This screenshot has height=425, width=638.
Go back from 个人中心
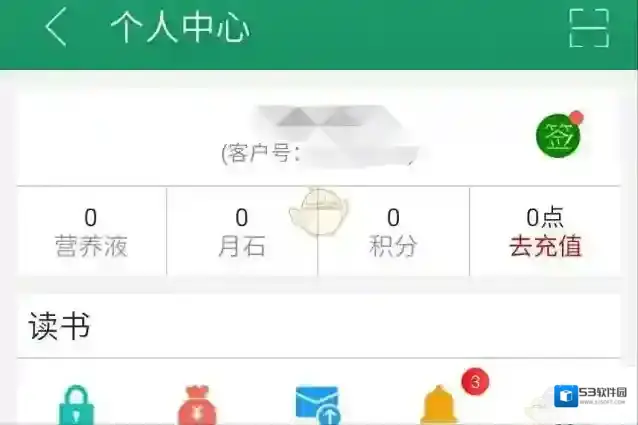point(57,27)
